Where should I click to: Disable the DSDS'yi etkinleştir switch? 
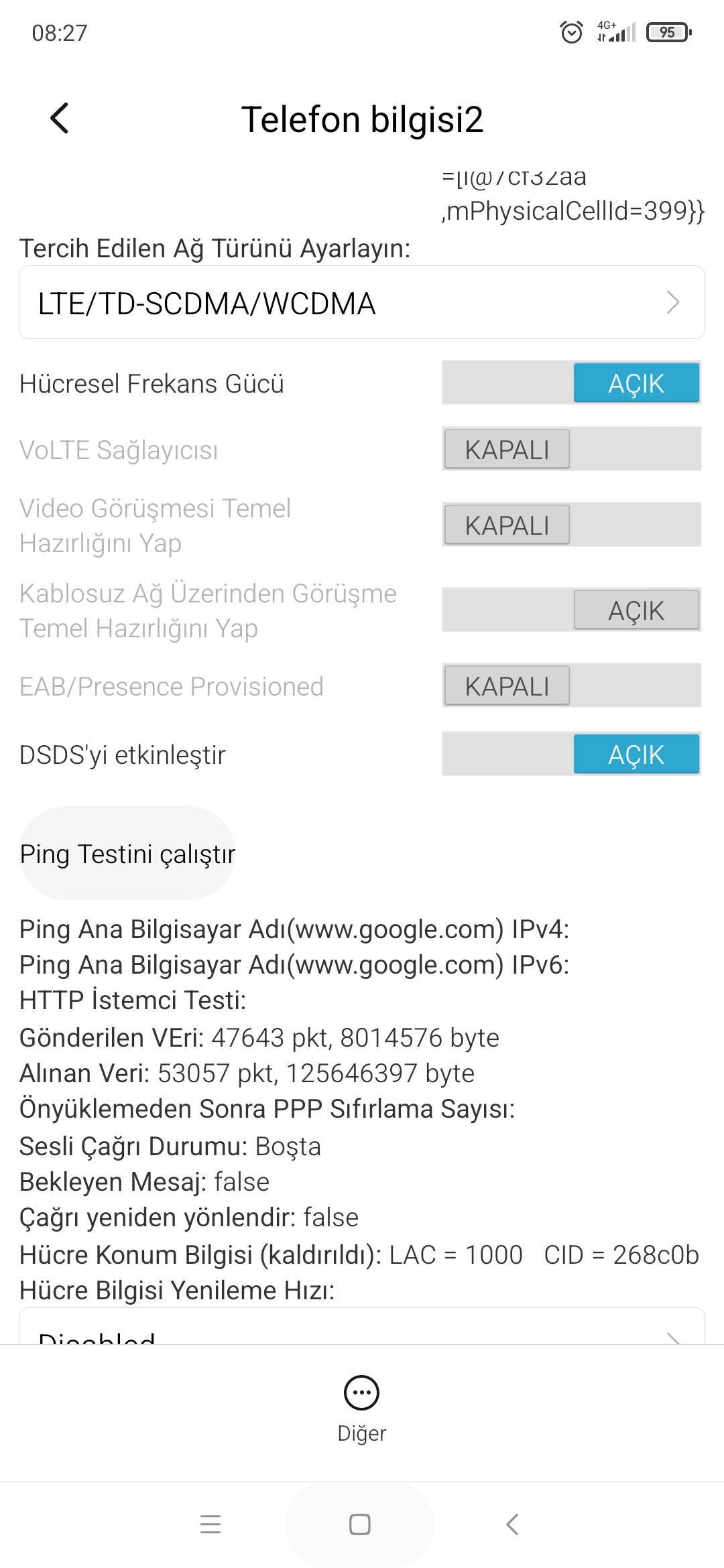[571, 754]
